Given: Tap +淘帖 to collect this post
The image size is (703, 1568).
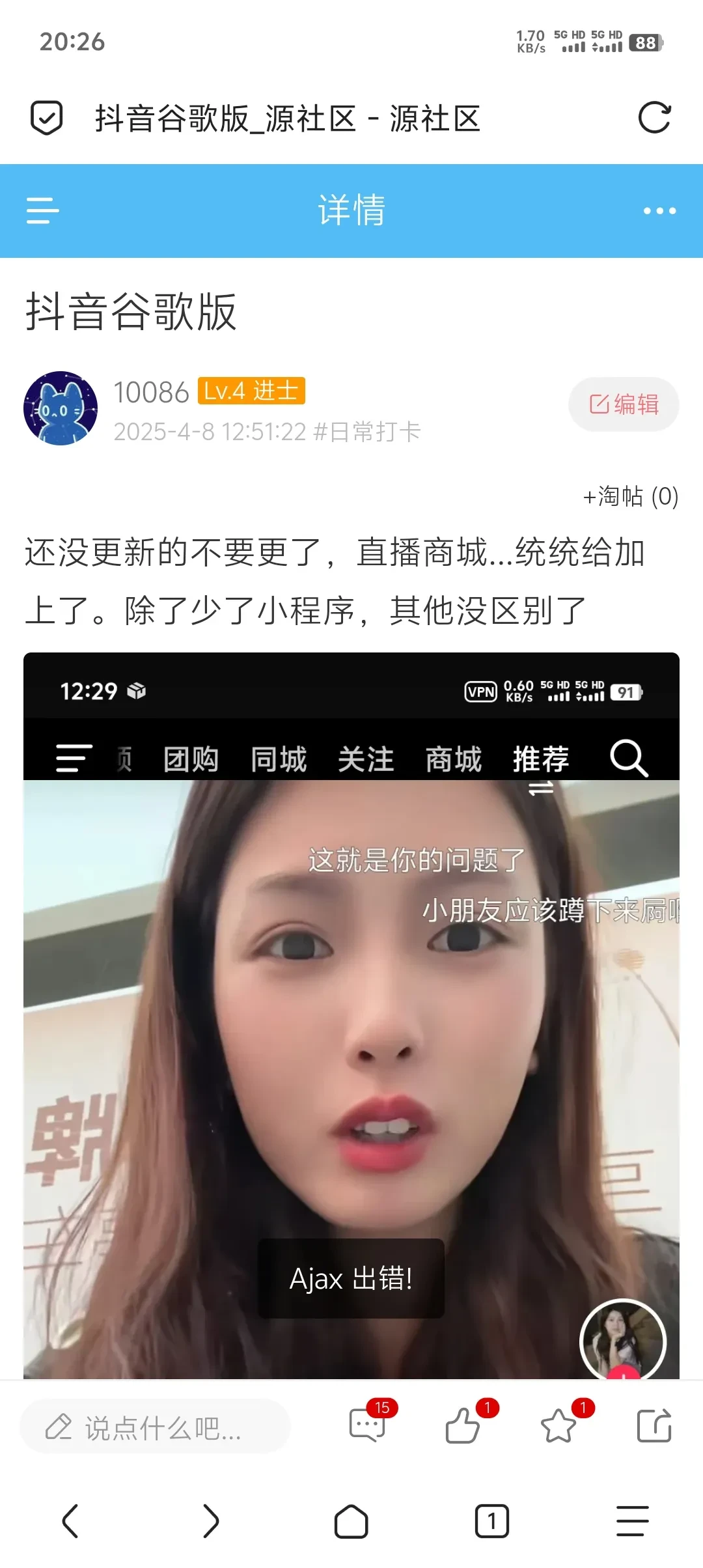Looking at the screenshot, I should (630, 497).
